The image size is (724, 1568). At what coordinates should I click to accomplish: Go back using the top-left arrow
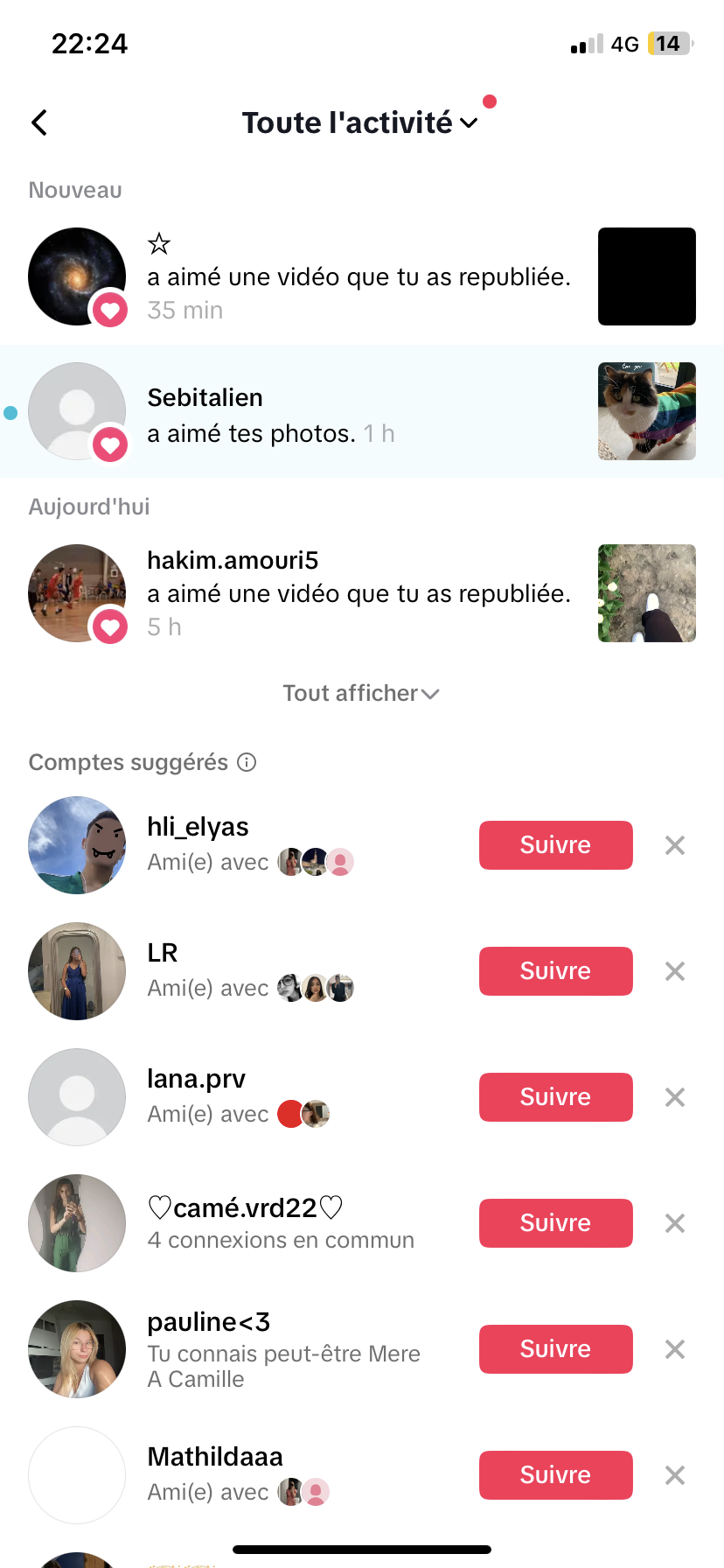tap(39, 122)
